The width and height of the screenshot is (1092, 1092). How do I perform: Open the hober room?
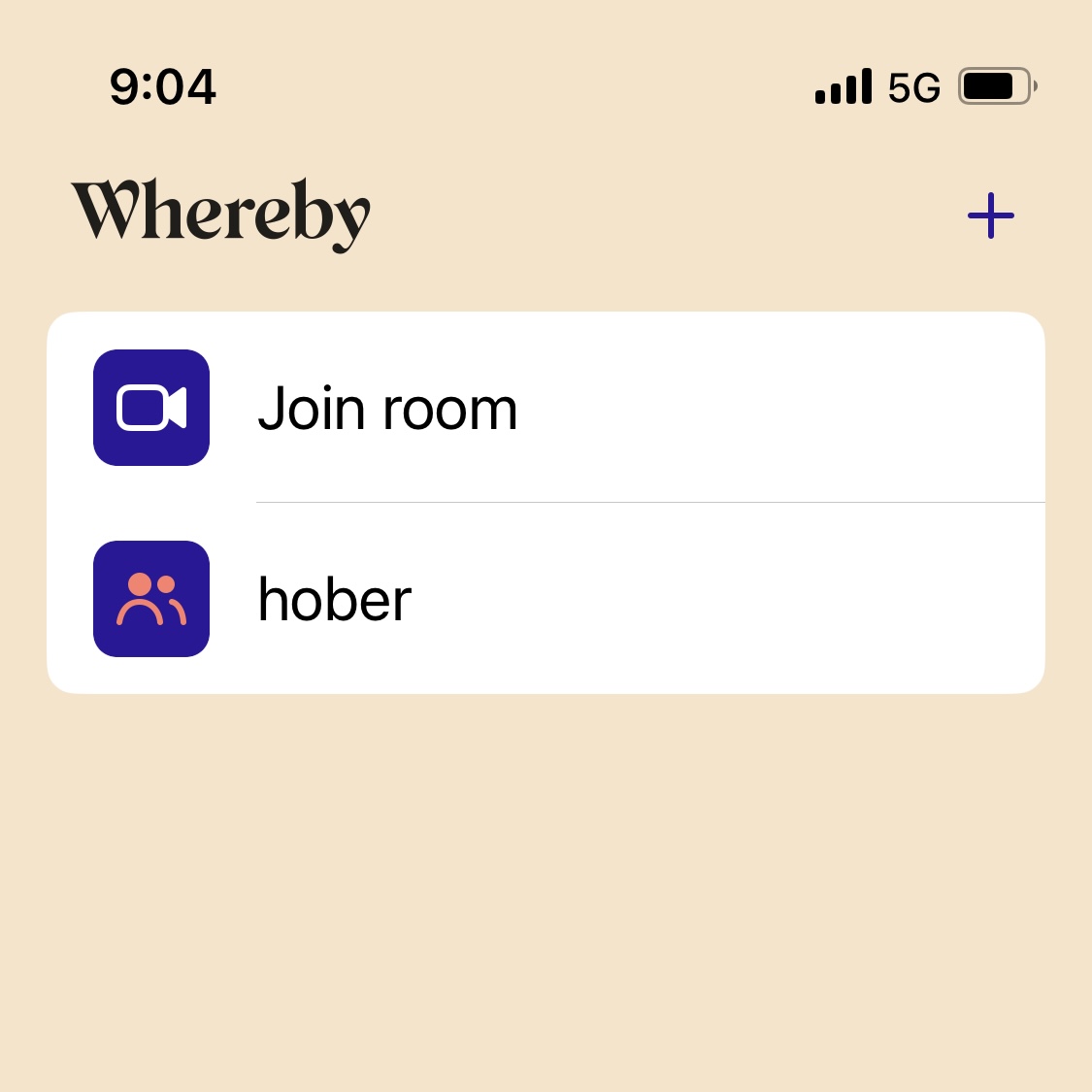[x=335, y=599]
